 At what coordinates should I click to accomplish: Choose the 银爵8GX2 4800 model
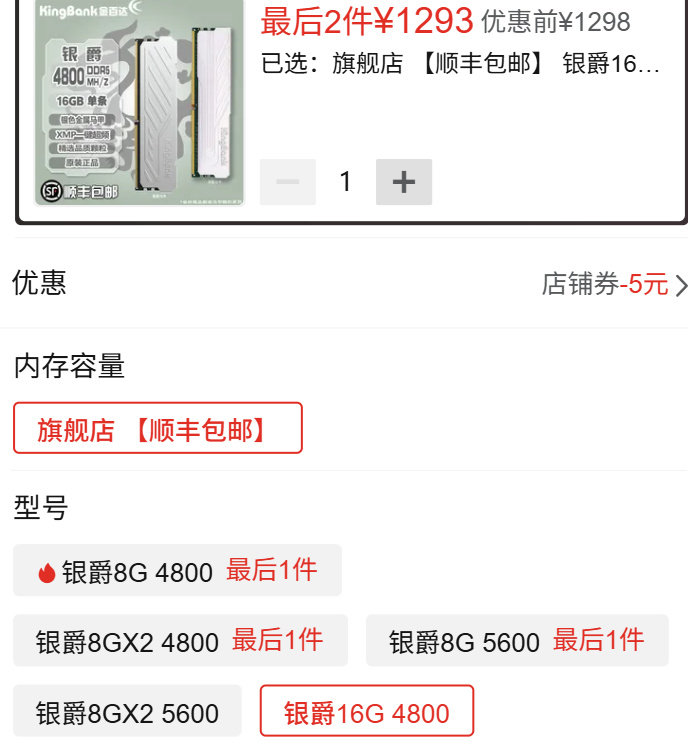[x=180, y=641]
